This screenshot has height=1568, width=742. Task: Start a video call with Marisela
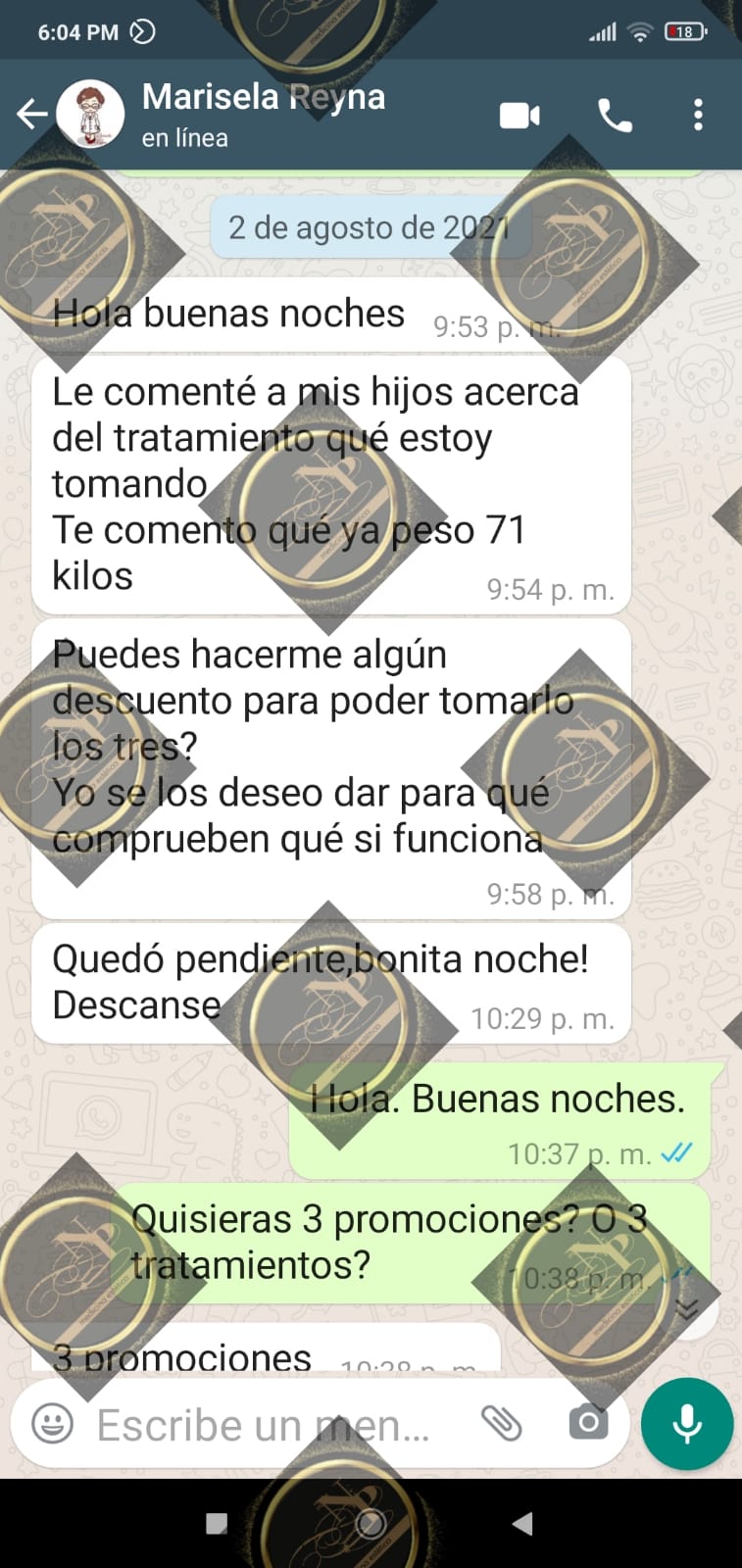click(519, 116)
